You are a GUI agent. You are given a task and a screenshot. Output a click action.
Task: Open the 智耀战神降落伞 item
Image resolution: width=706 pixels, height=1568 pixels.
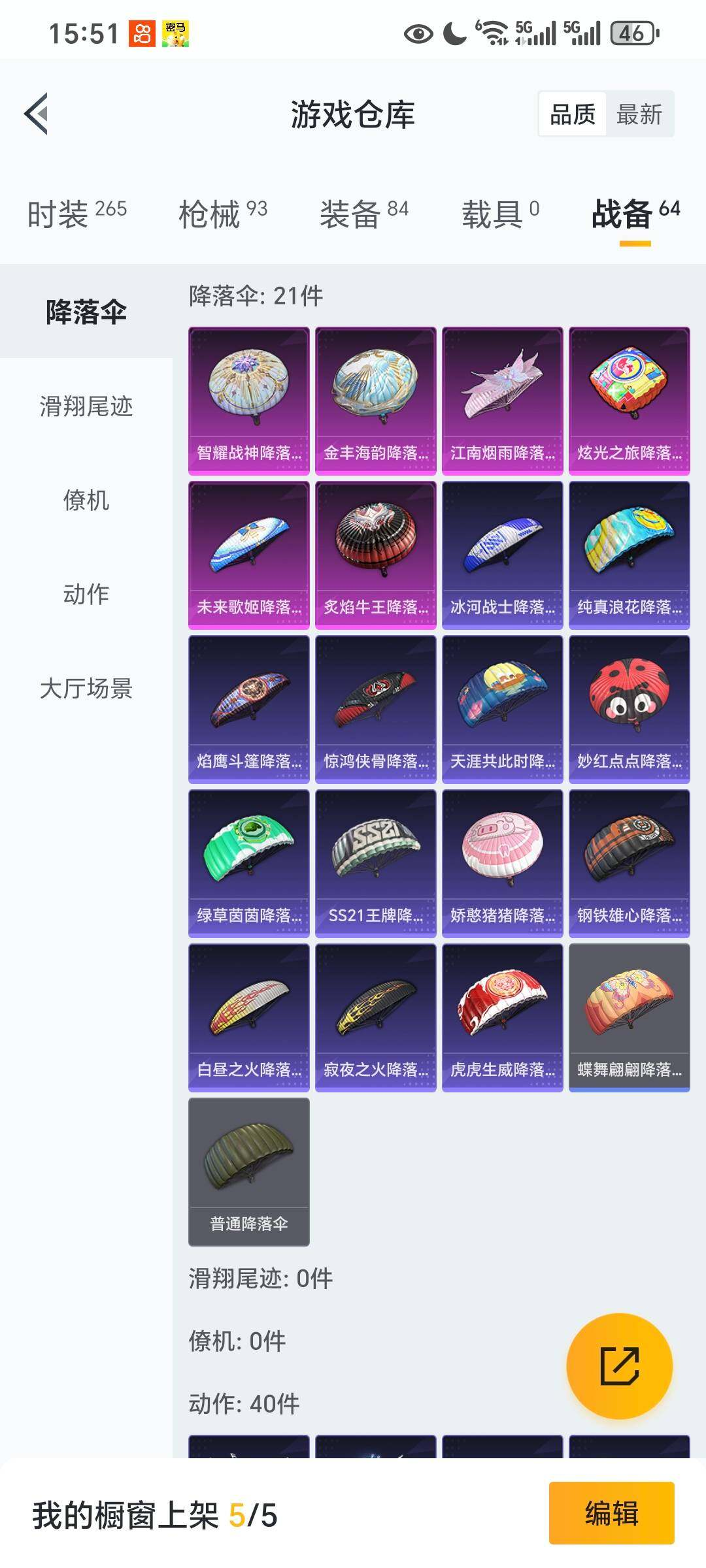pos(248,400)
